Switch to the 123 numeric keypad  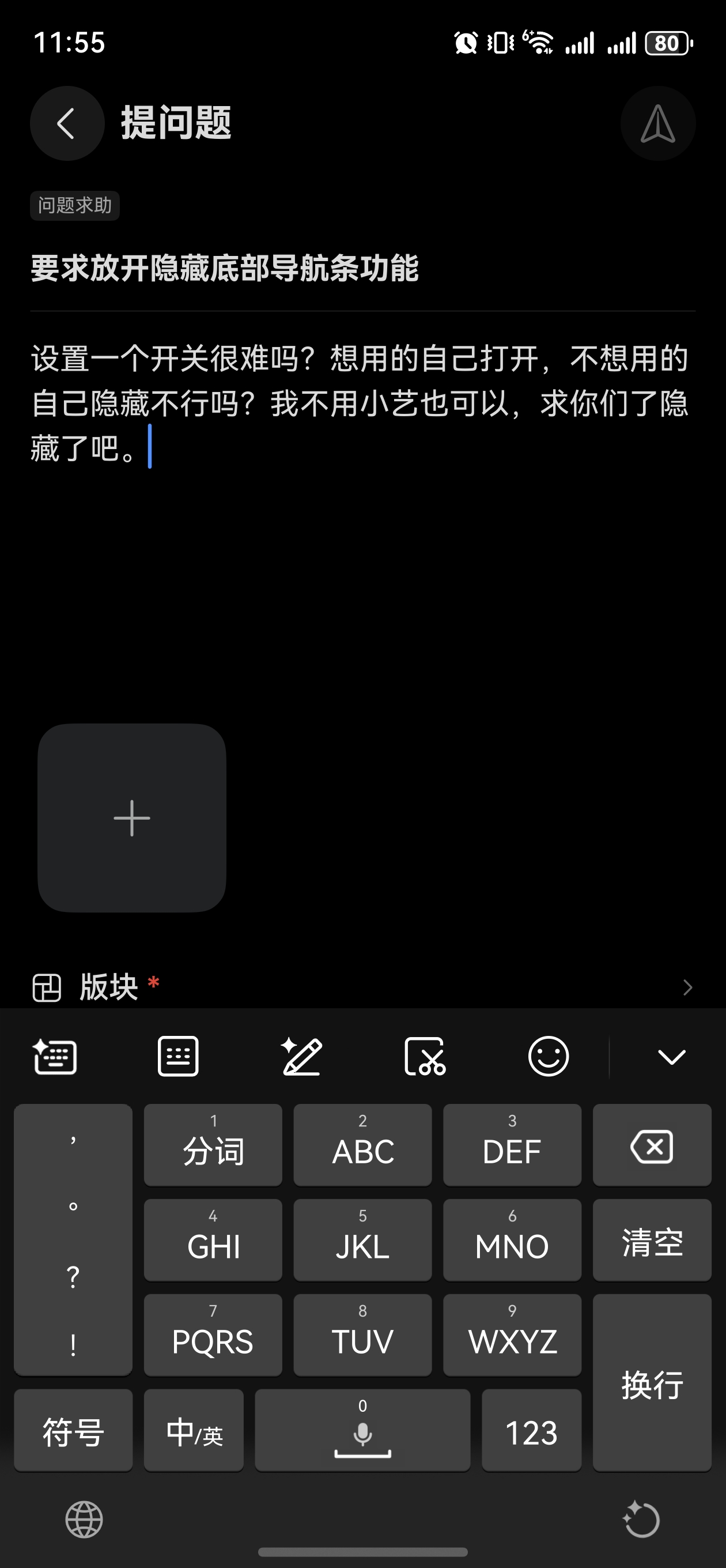click(x=531, y=1431)
